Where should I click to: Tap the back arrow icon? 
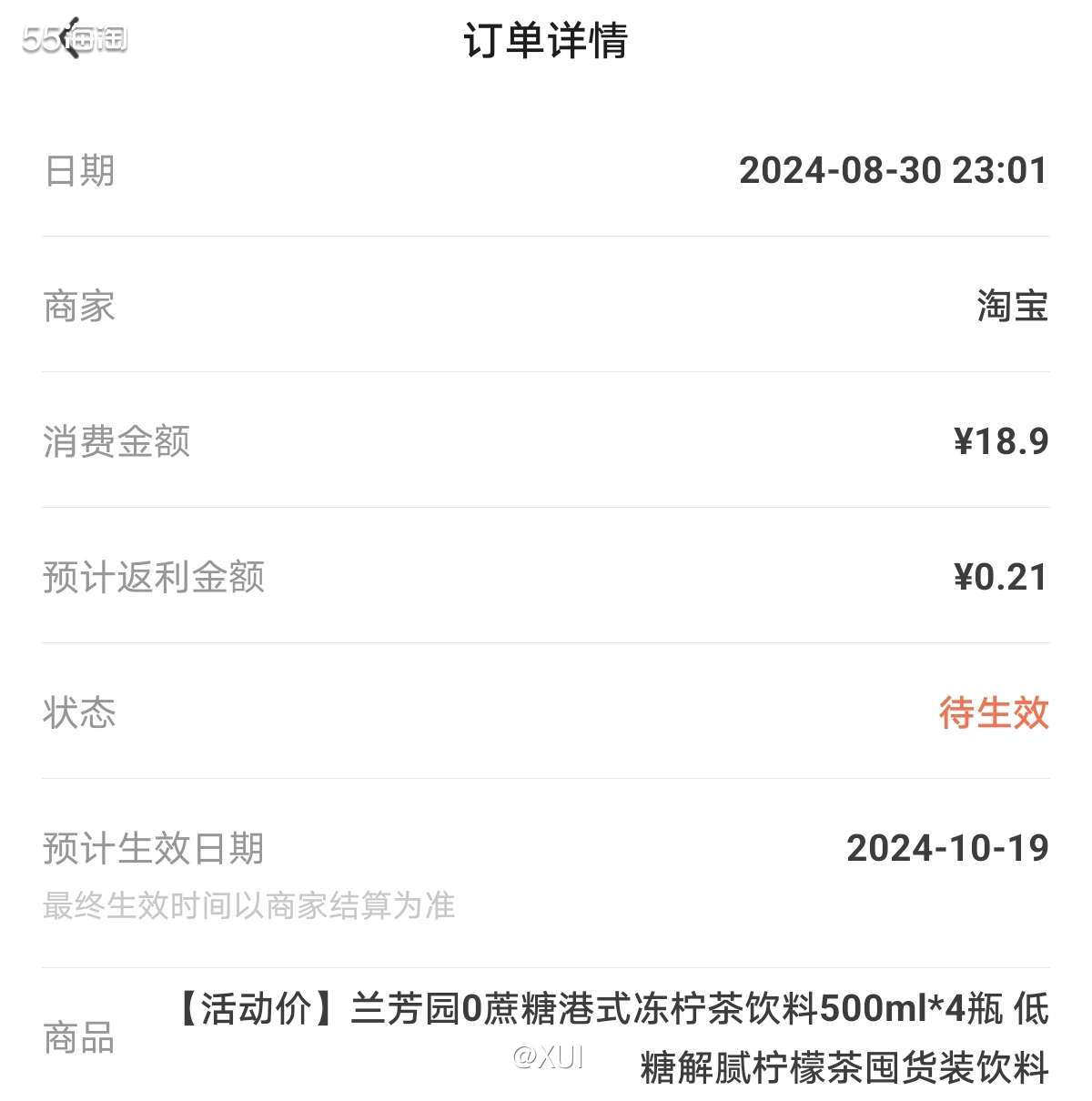(68, 38)
